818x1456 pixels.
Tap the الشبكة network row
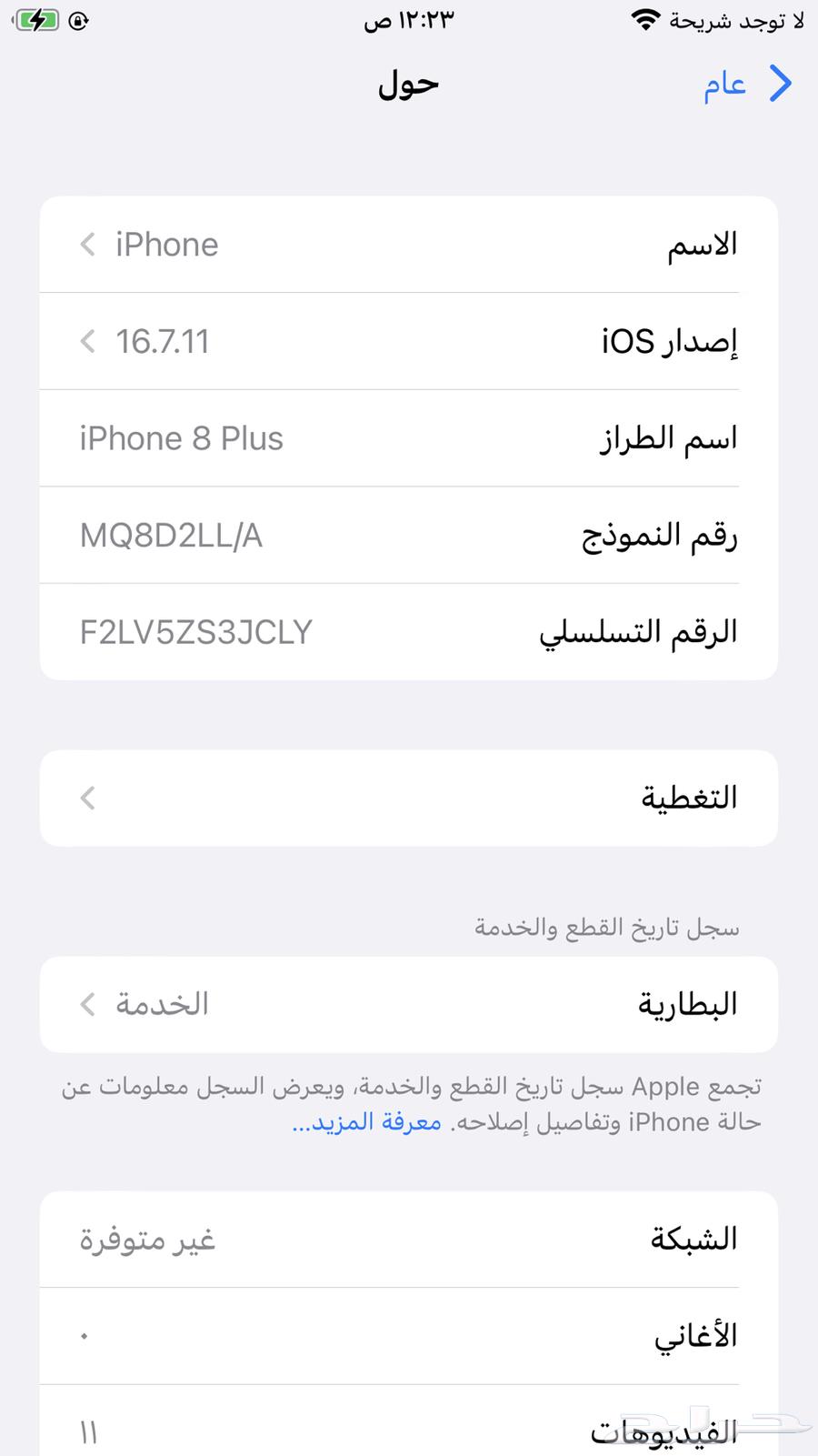(x=409, y=1239)
